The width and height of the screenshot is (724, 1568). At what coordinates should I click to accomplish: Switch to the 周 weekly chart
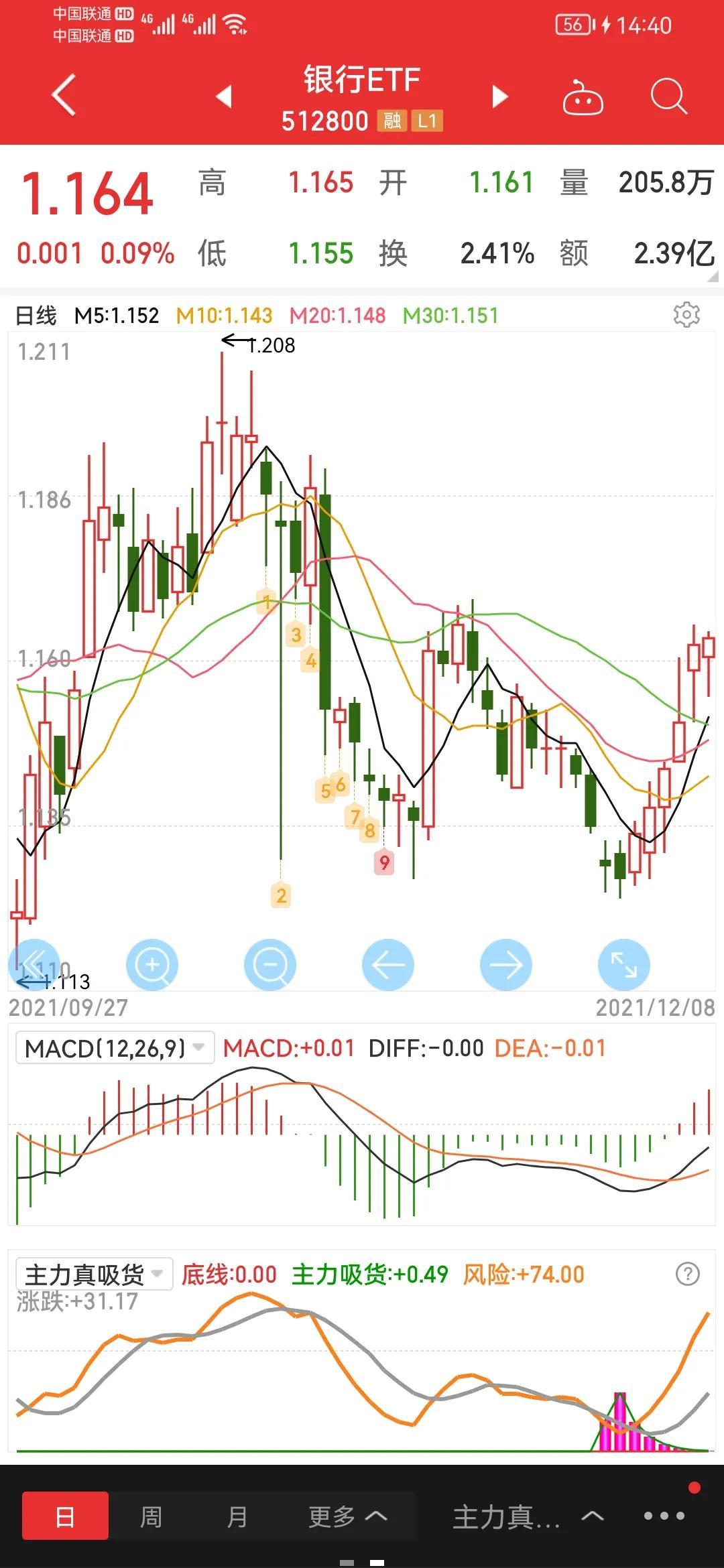151,1516
